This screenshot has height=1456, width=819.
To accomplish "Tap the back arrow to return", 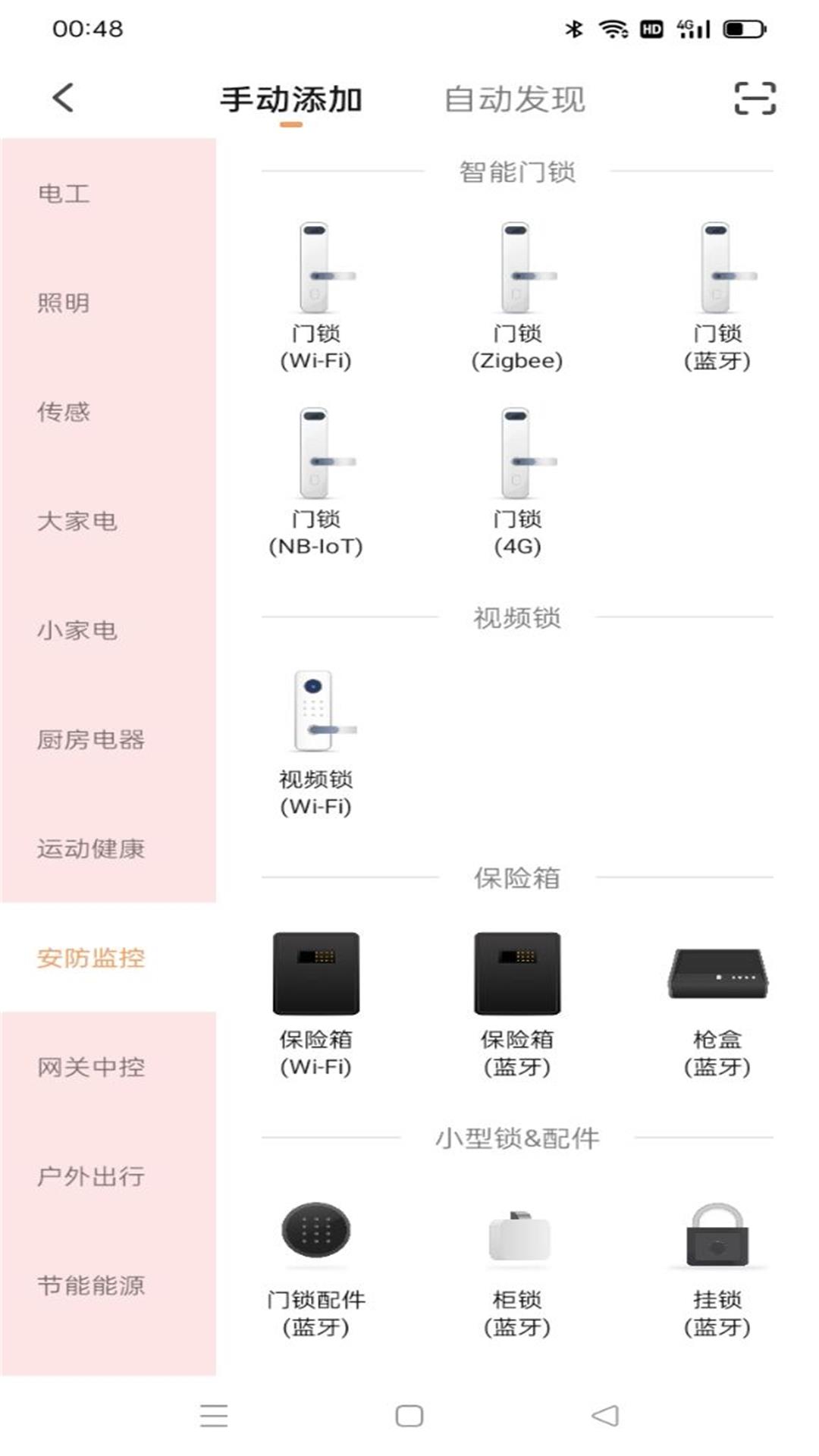I will click(61, 97).
